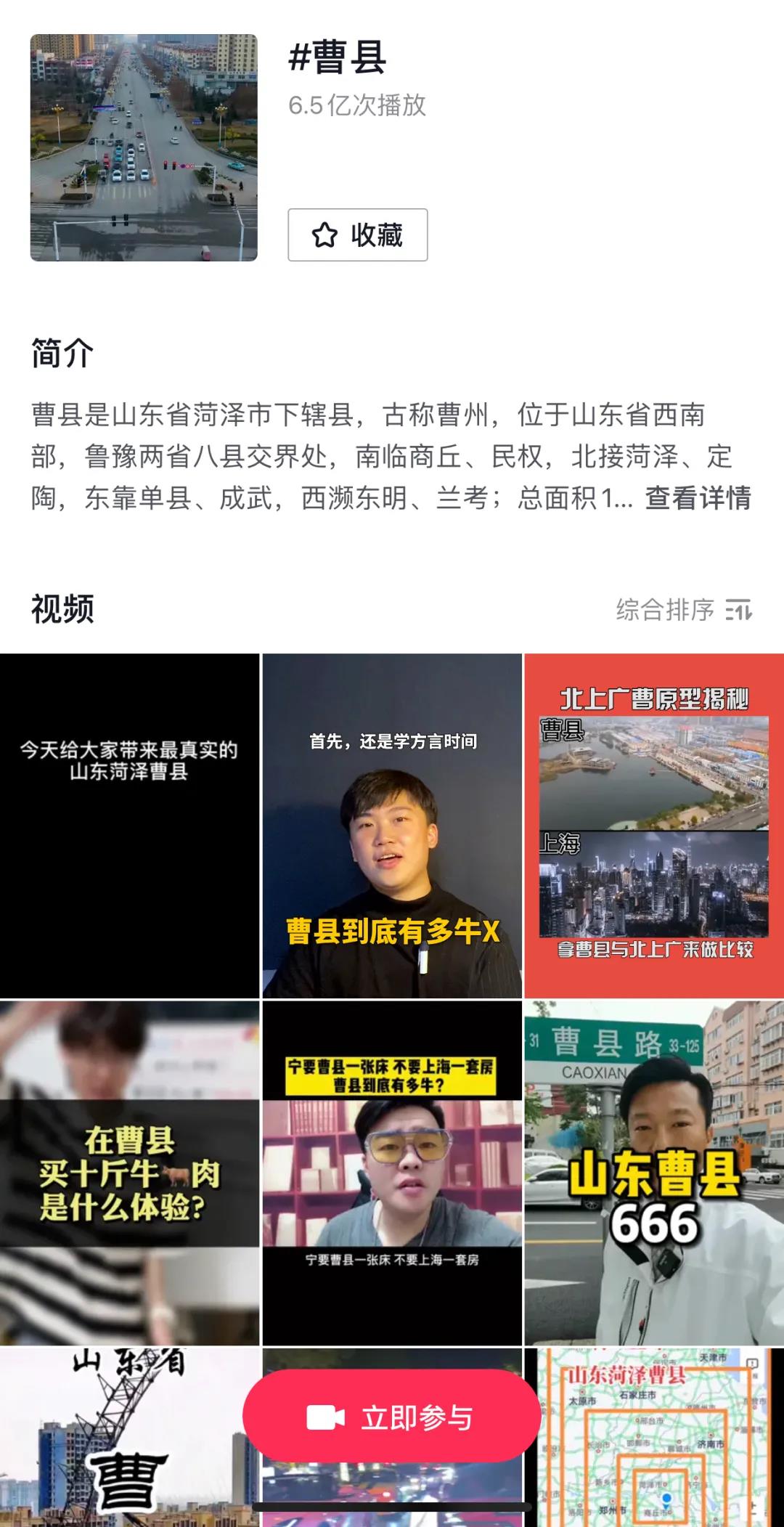
Task: Tap the 收藏 favorite button
Action: pos(357,235)
